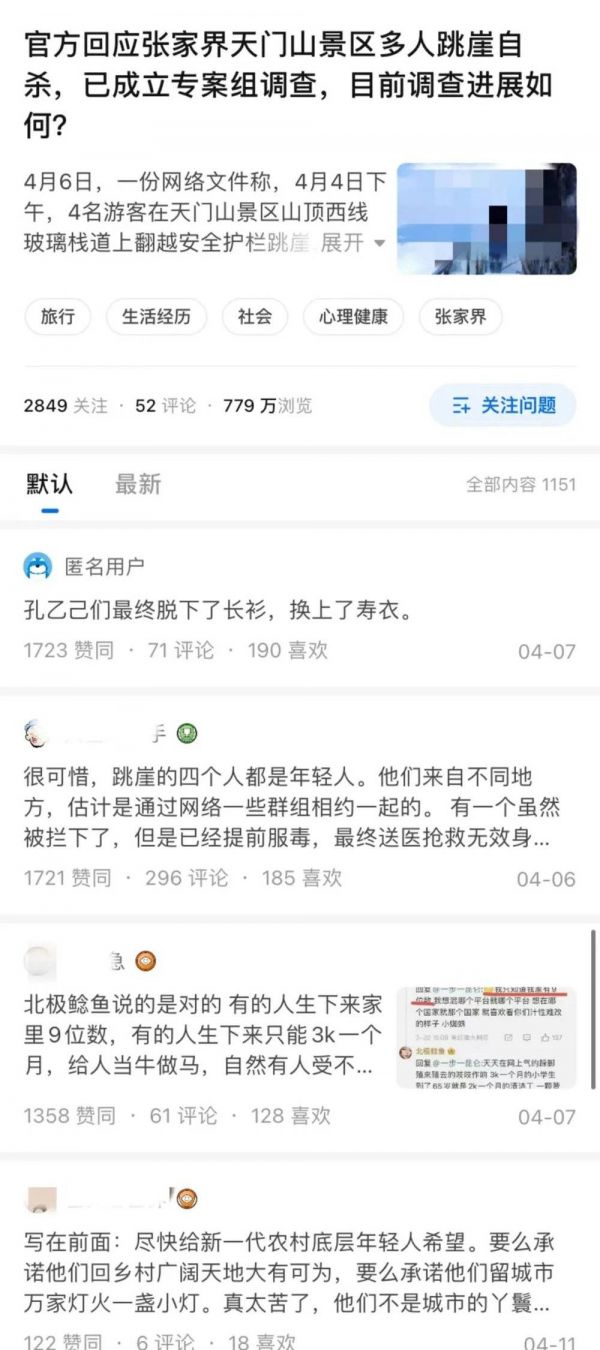Open the blurred question image thumbnail

[486, 218]
